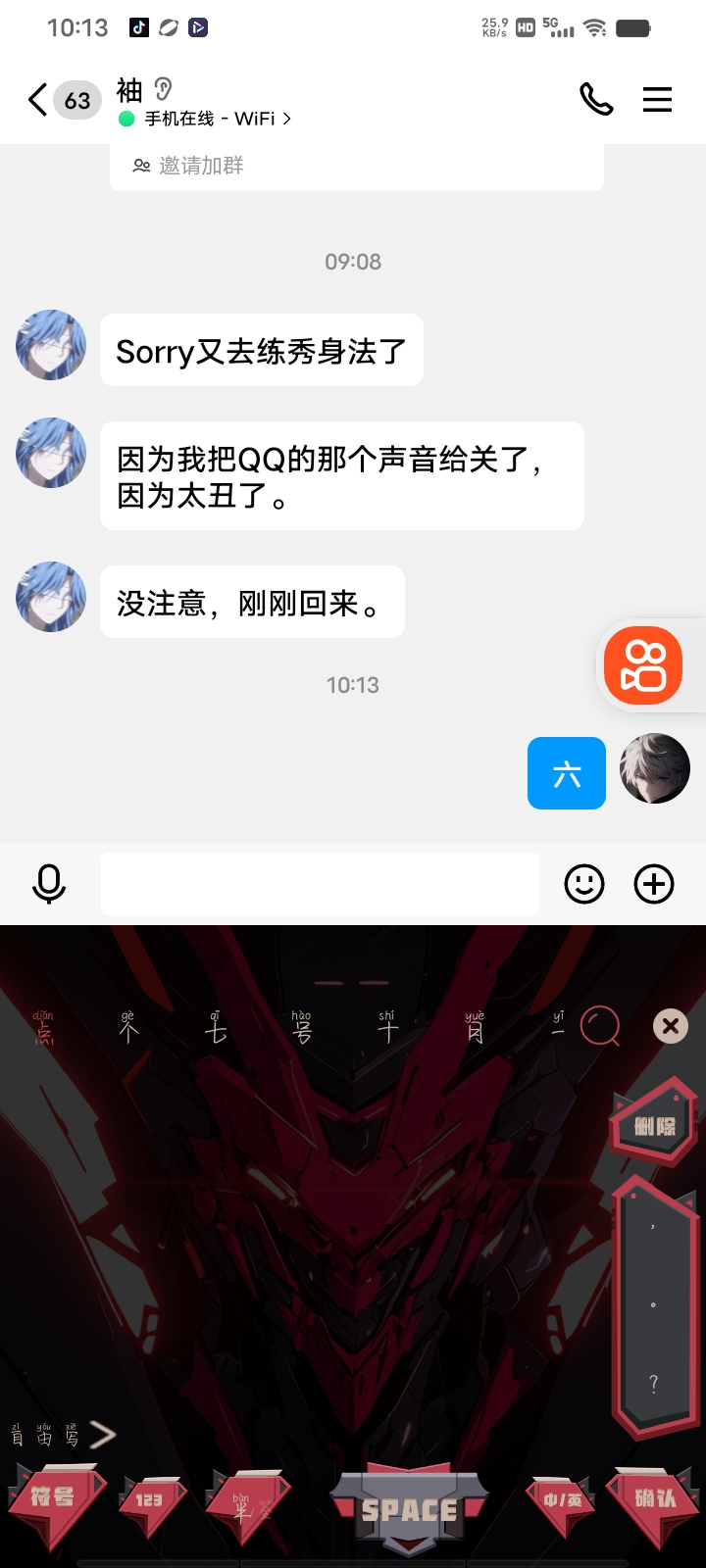Go back to the message list
Screen dimensions: 706x1568
[x=37, y=100]
